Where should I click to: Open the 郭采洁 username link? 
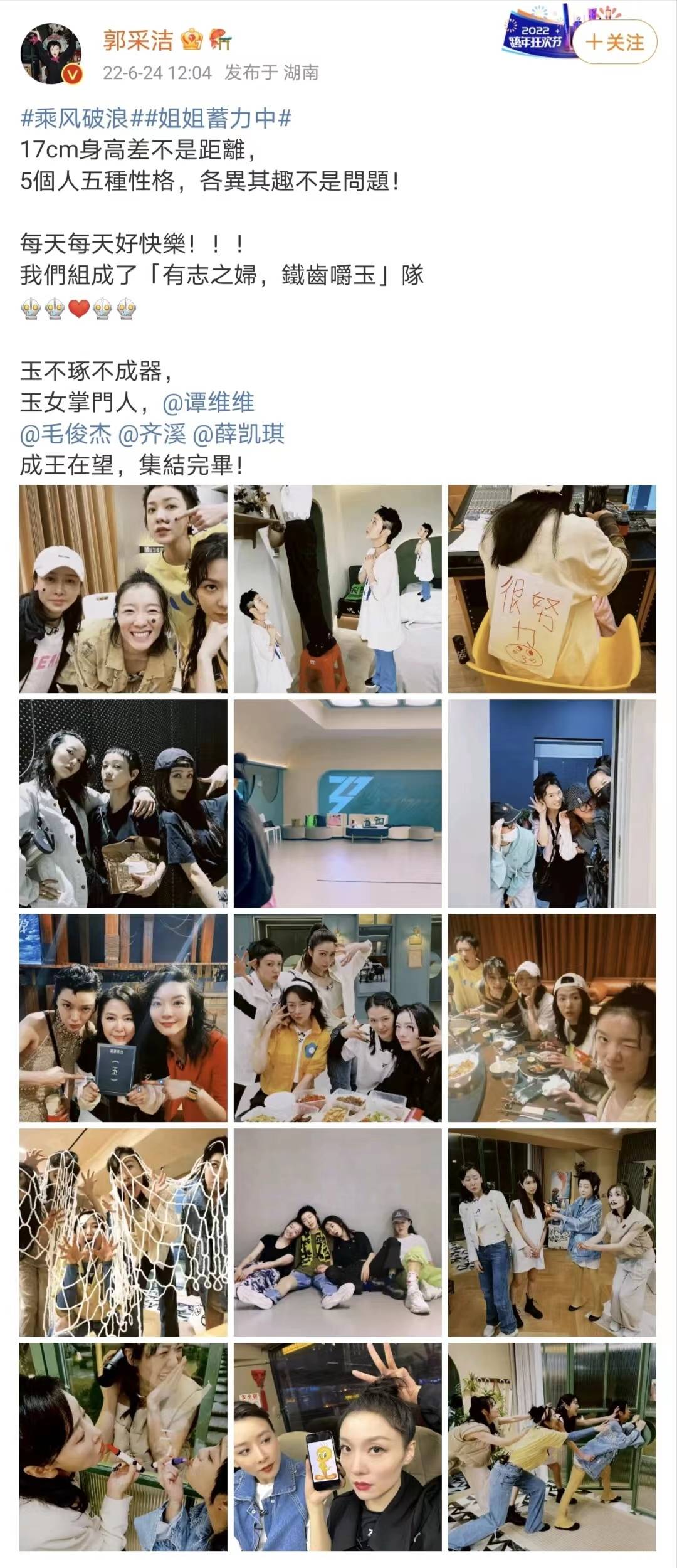pyautogui.click(x=138, y=41)
